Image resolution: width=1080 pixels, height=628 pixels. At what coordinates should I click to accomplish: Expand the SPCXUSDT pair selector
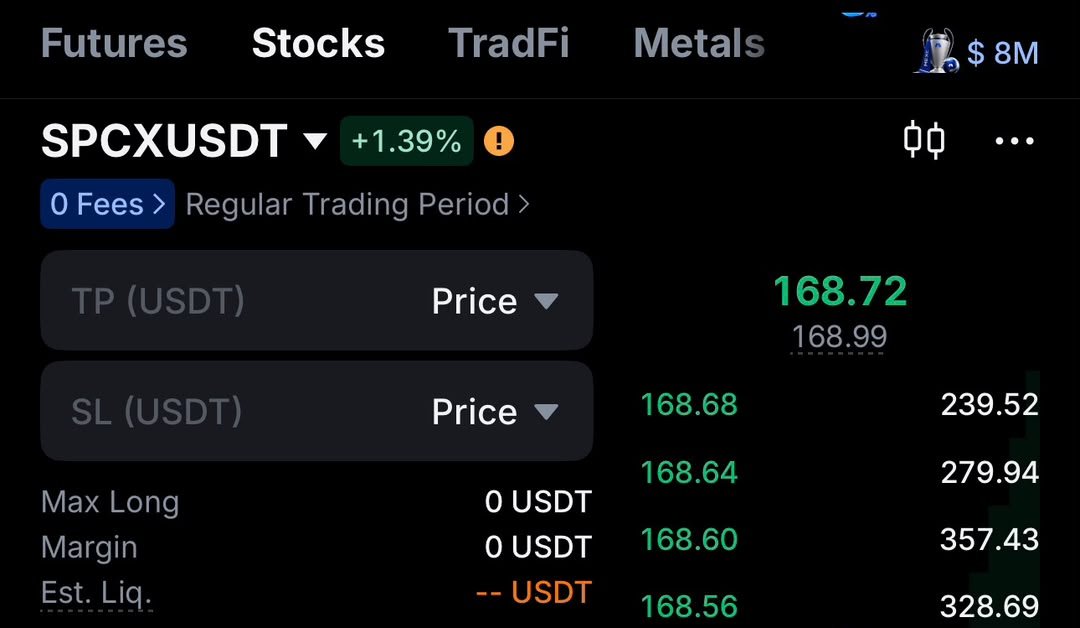[x=184, y=141]
